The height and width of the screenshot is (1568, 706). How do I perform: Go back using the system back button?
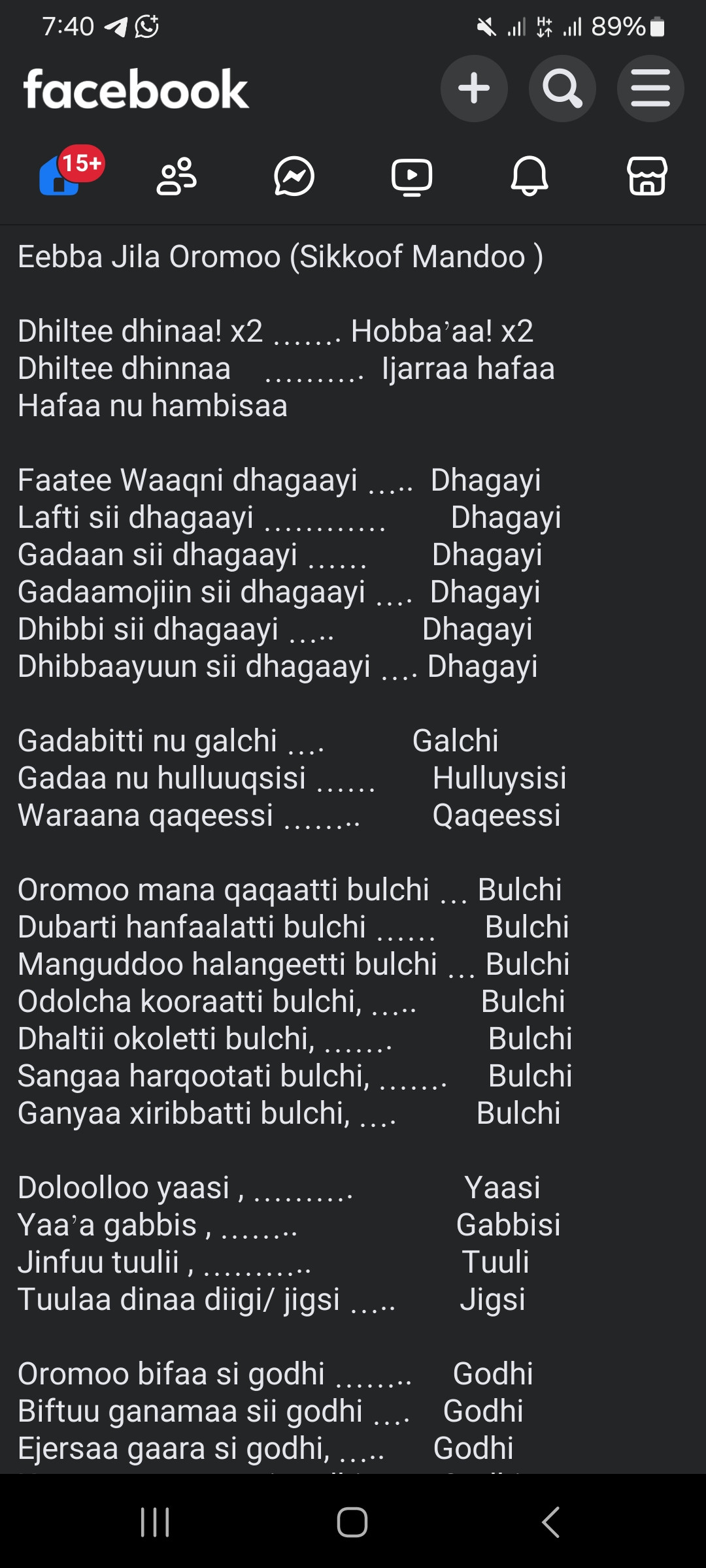tap(551, 1522)
